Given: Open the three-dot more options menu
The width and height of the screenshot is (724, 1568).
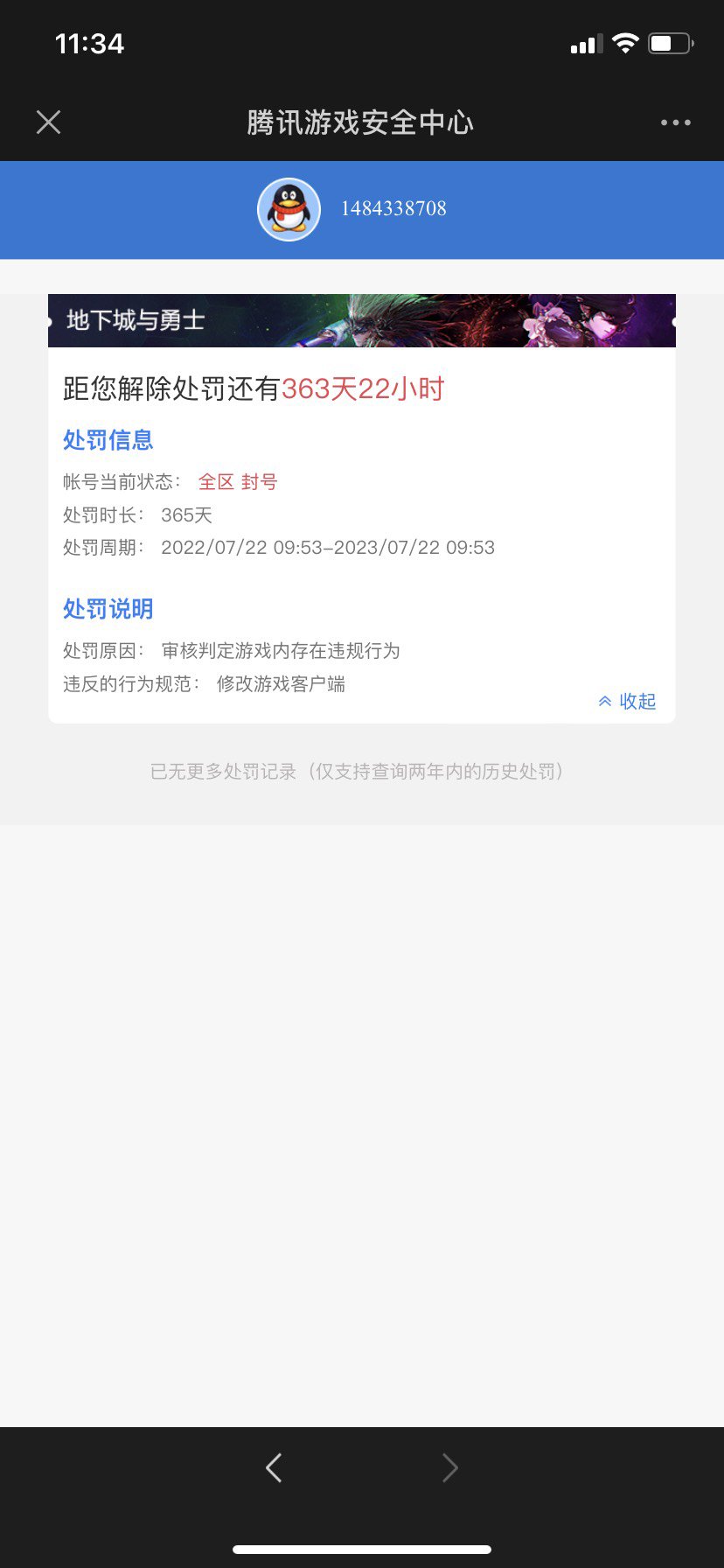Looking at the screenshot, I should tap(675, 122).
